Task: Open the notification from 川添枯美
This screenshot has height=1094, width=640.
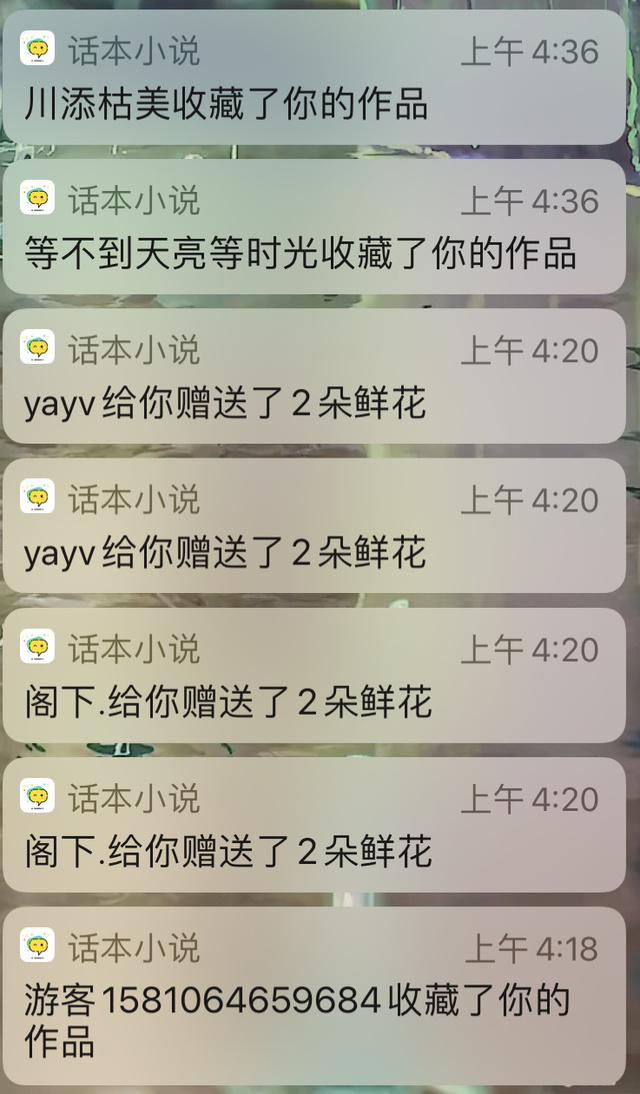Action: tap(314, 78)
